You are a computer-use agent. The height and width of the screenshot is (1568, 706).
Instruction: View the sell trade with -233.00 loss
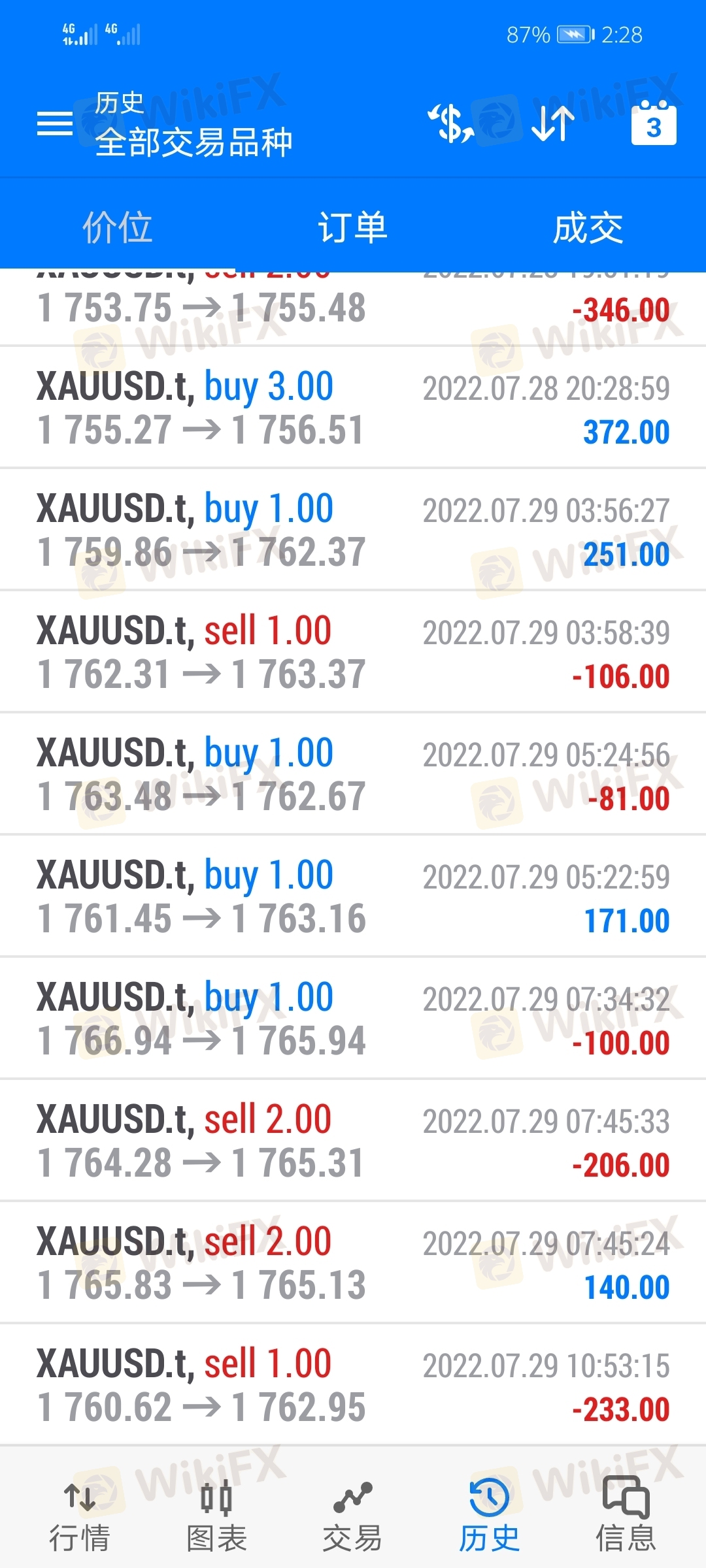[353, 1385]
